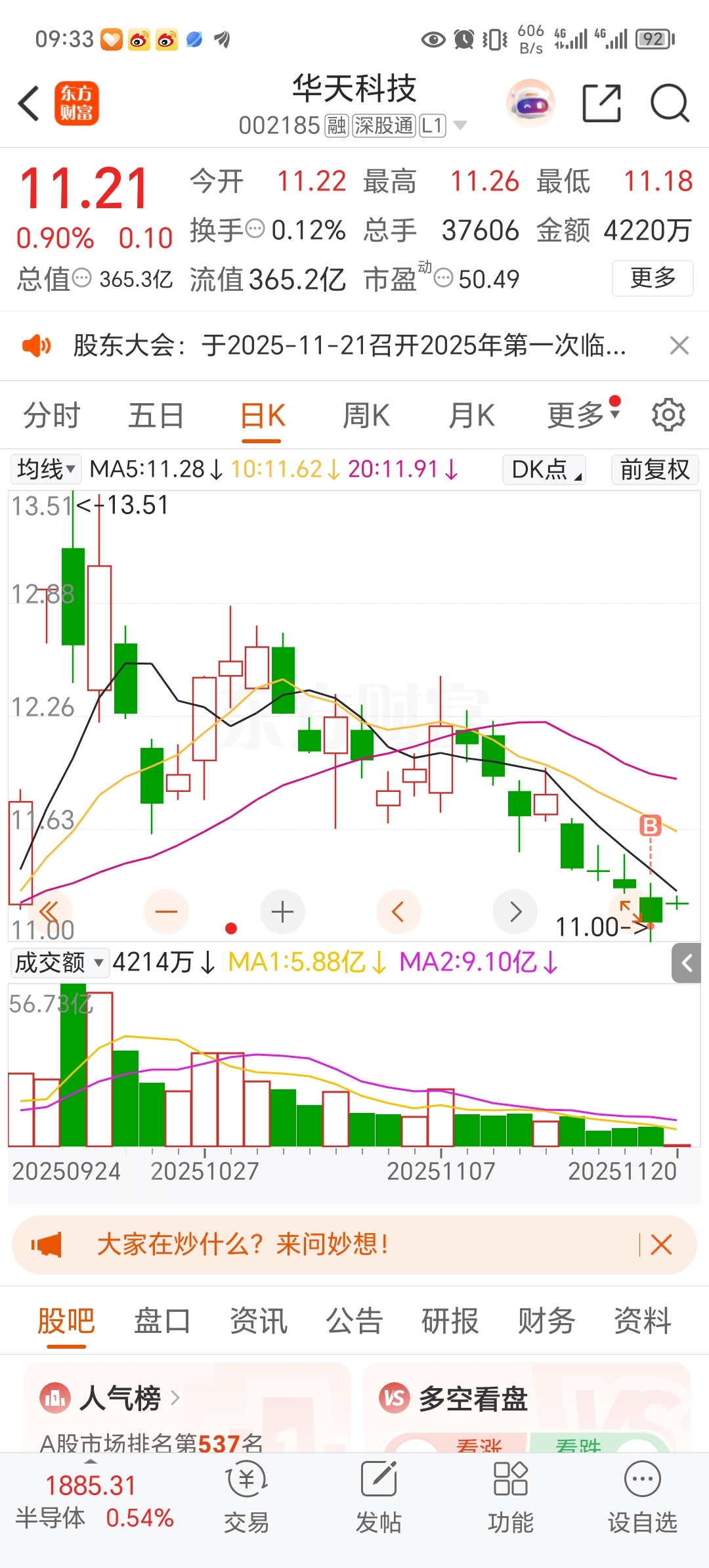709x1568 pixels.
Task: Dismiss the 股东大会 announcement banner
Action: click(679, 345)
